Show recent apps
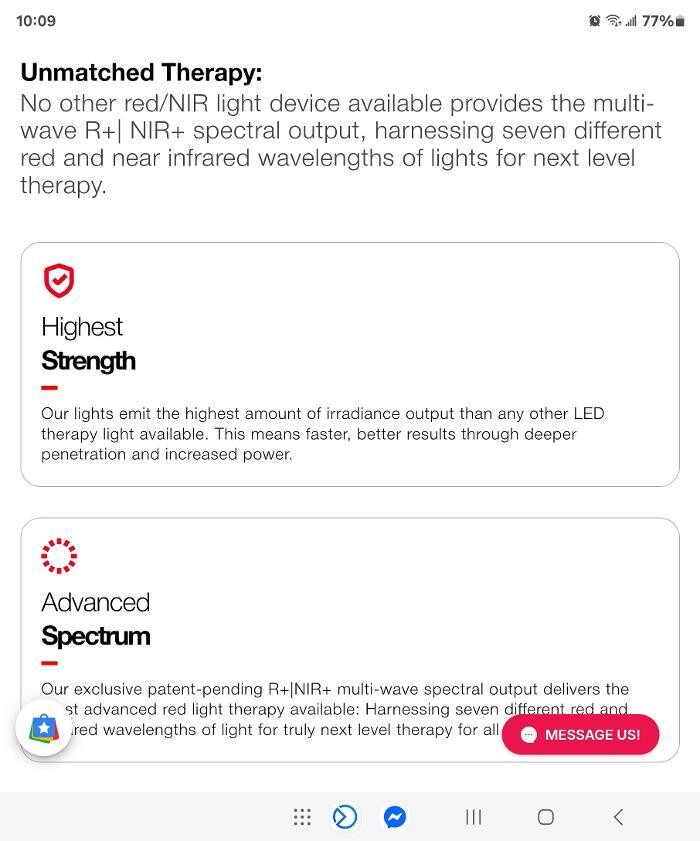The width and height of the screenshot is (700, 841). (x=474, y=817)
